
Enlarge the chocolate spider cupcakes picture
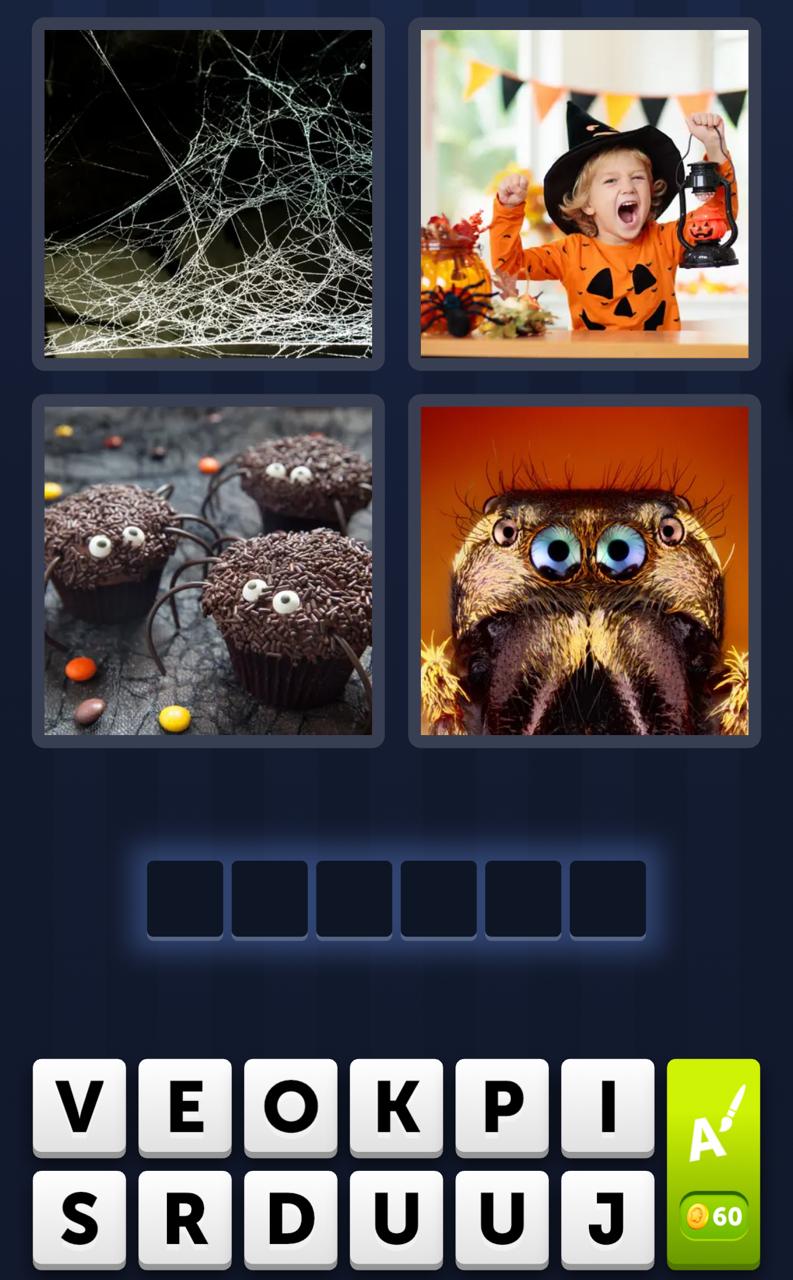208,570
